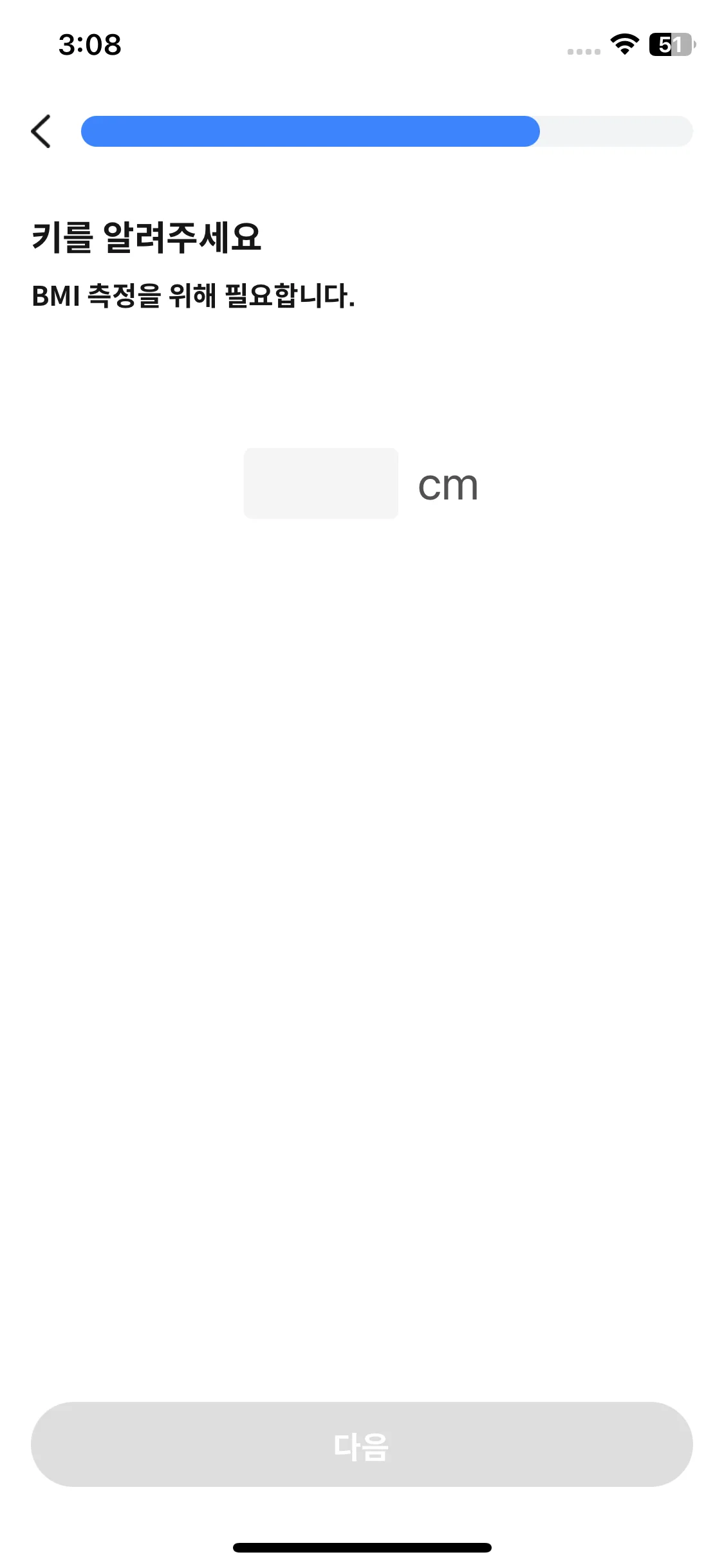The height and width of the screenshot is (1568, 724).
Task: Tap the 다음 button
Action: pyautogui.click(x=362, y=1444)
